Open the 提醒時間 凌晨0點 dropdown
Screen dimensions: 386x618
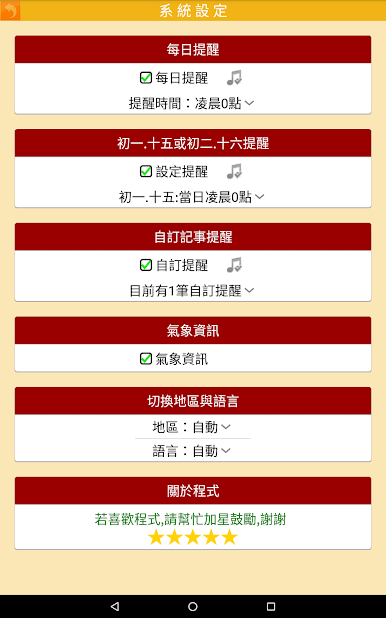191,104
